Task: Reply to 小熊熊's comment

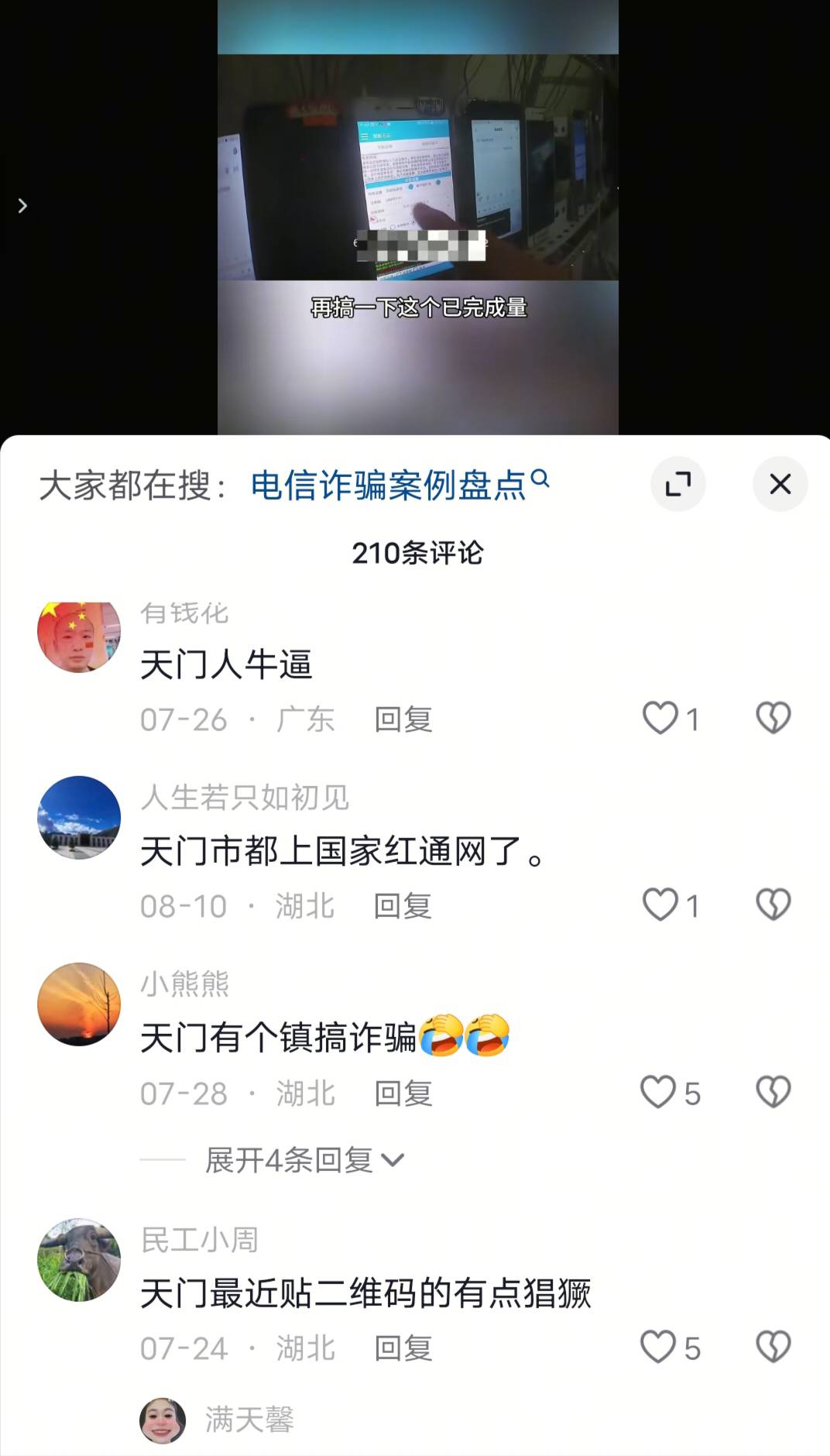Action: click(403, 1094)
